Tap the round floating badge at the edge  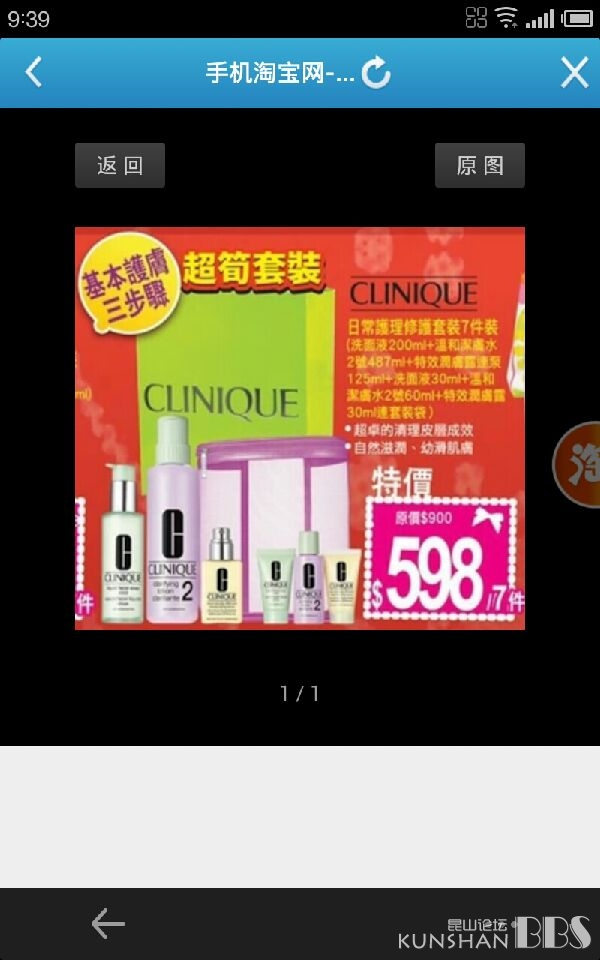(577, 464)
